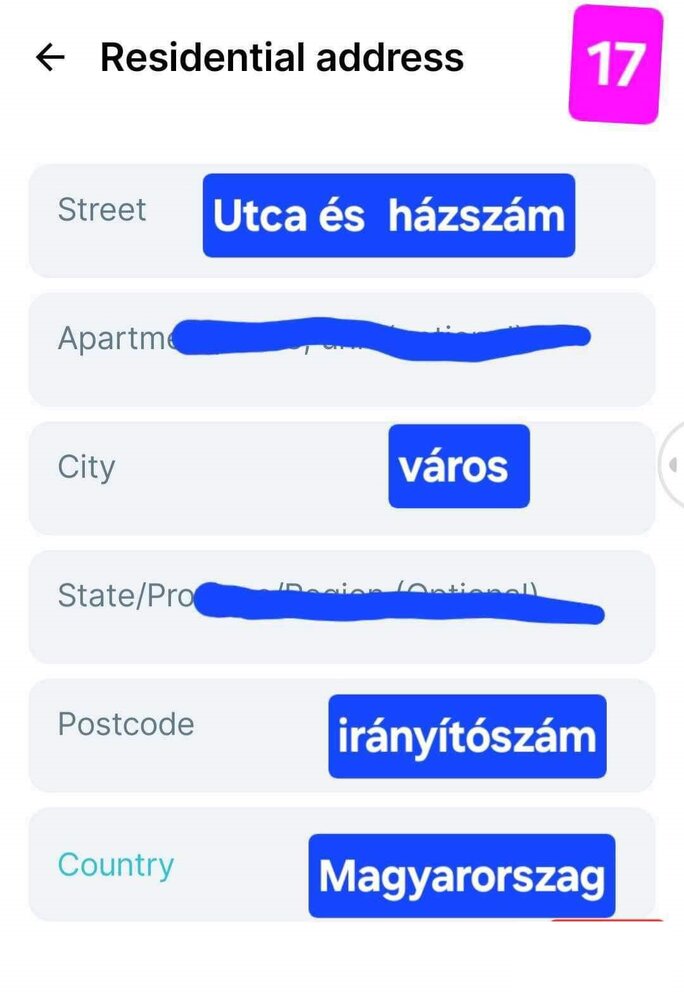
Task: Focus the City text field
Action: [341, 477]
